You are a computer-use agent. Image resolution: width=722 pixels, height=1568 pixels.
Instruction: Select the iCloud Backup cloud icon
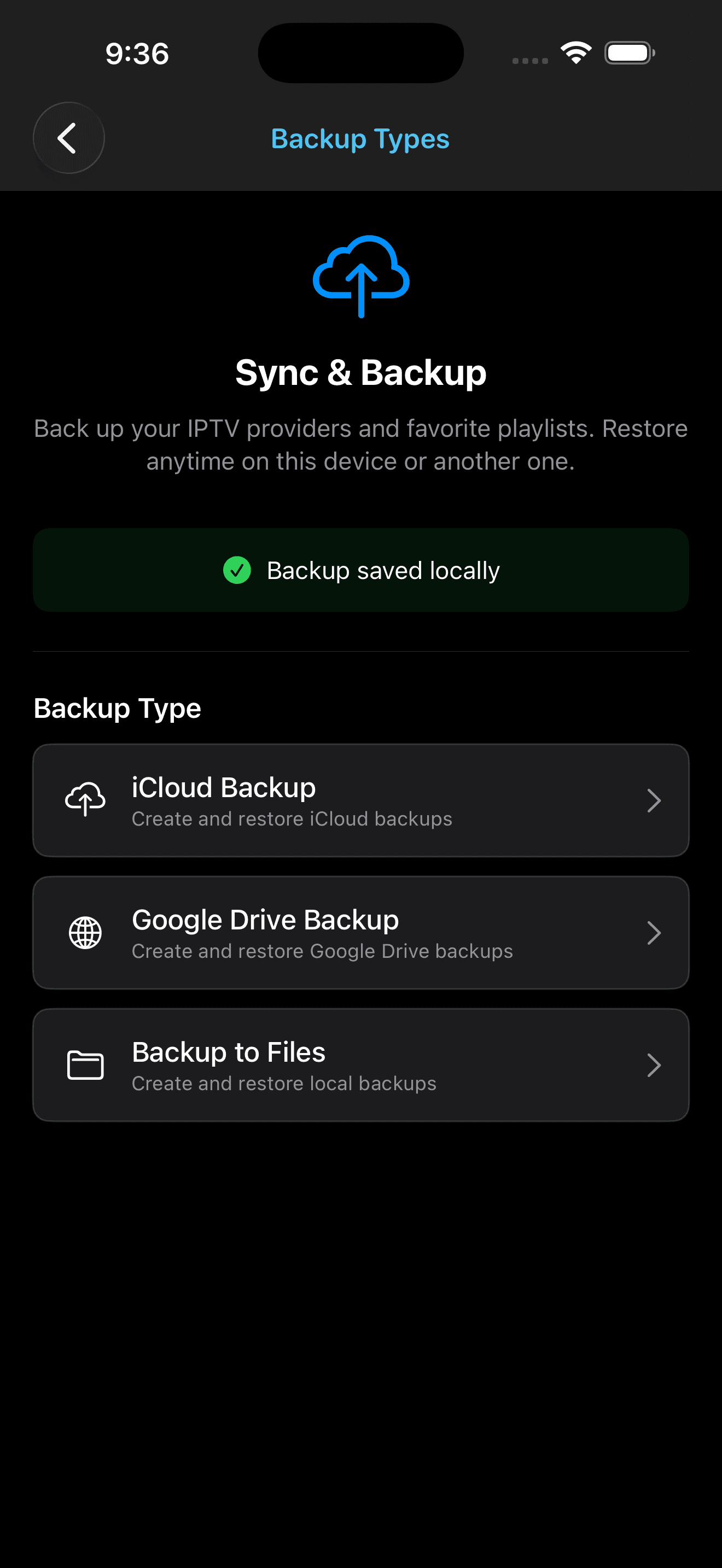click(x=85, y=800)
